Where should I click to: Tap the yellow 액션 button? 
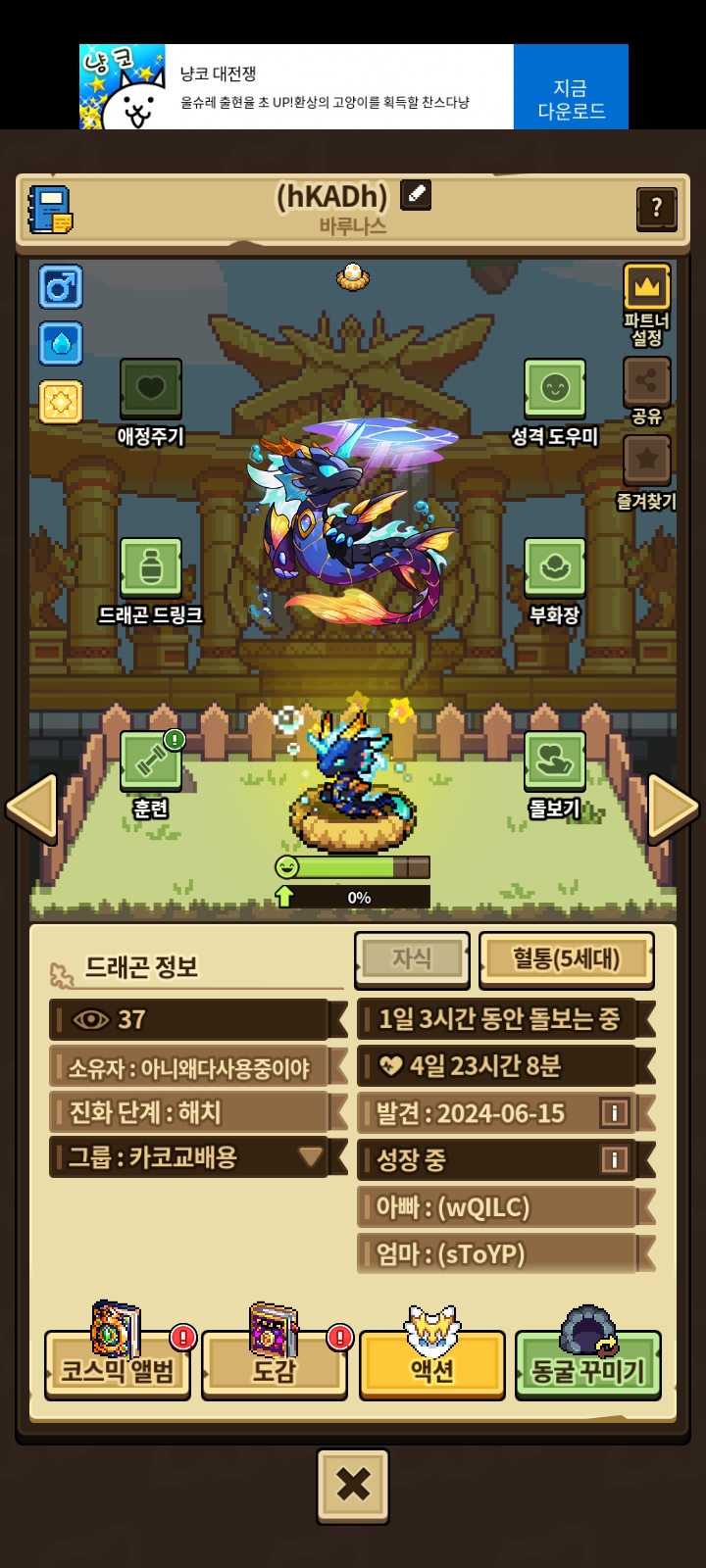[431, 1365]
